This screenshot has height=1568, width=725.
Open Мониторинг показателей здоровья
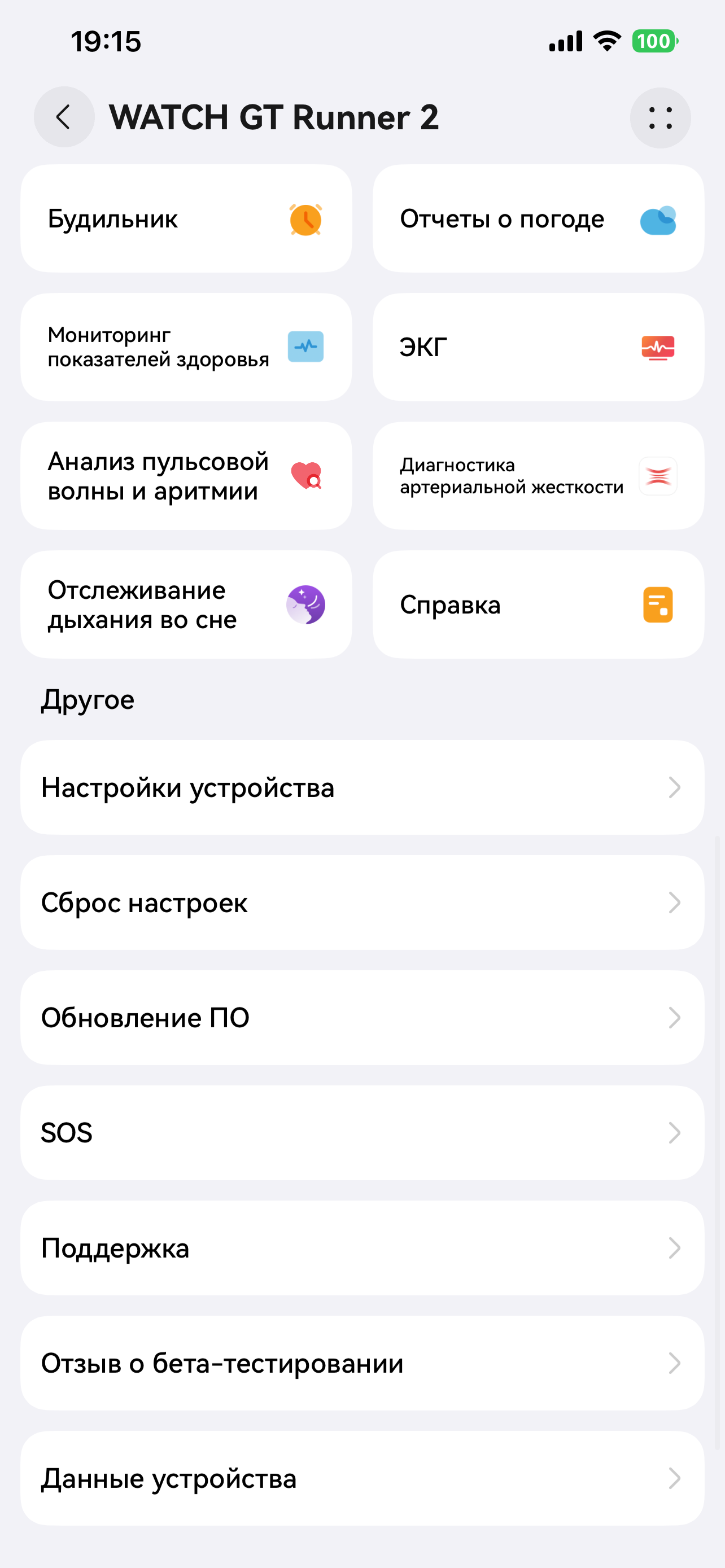186,347
